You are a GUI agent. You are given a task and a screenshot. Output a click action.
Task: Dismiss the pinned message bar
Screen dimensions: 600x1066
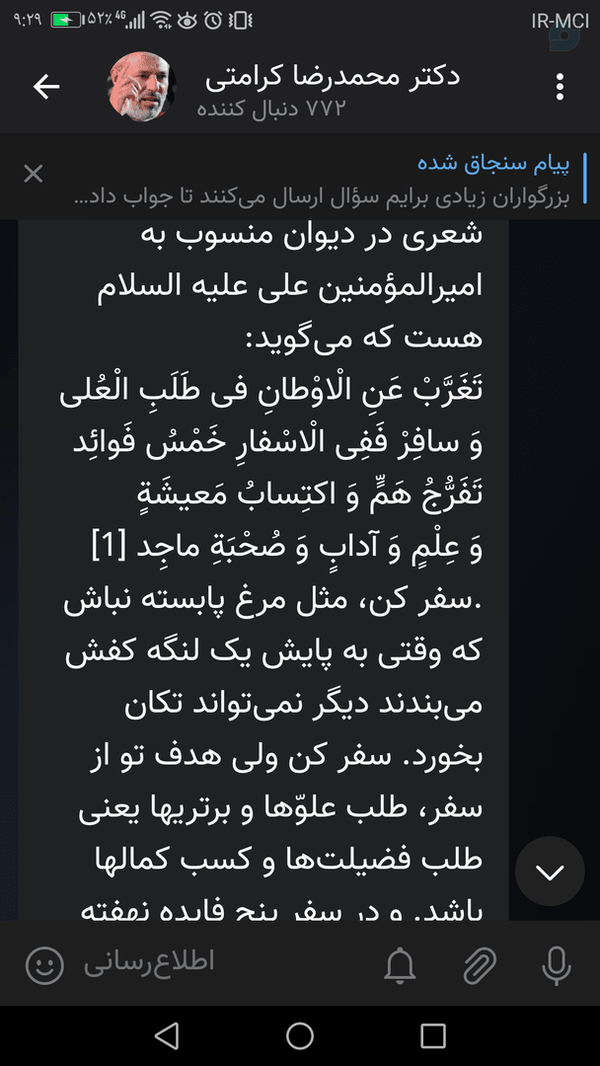(33, 174)
